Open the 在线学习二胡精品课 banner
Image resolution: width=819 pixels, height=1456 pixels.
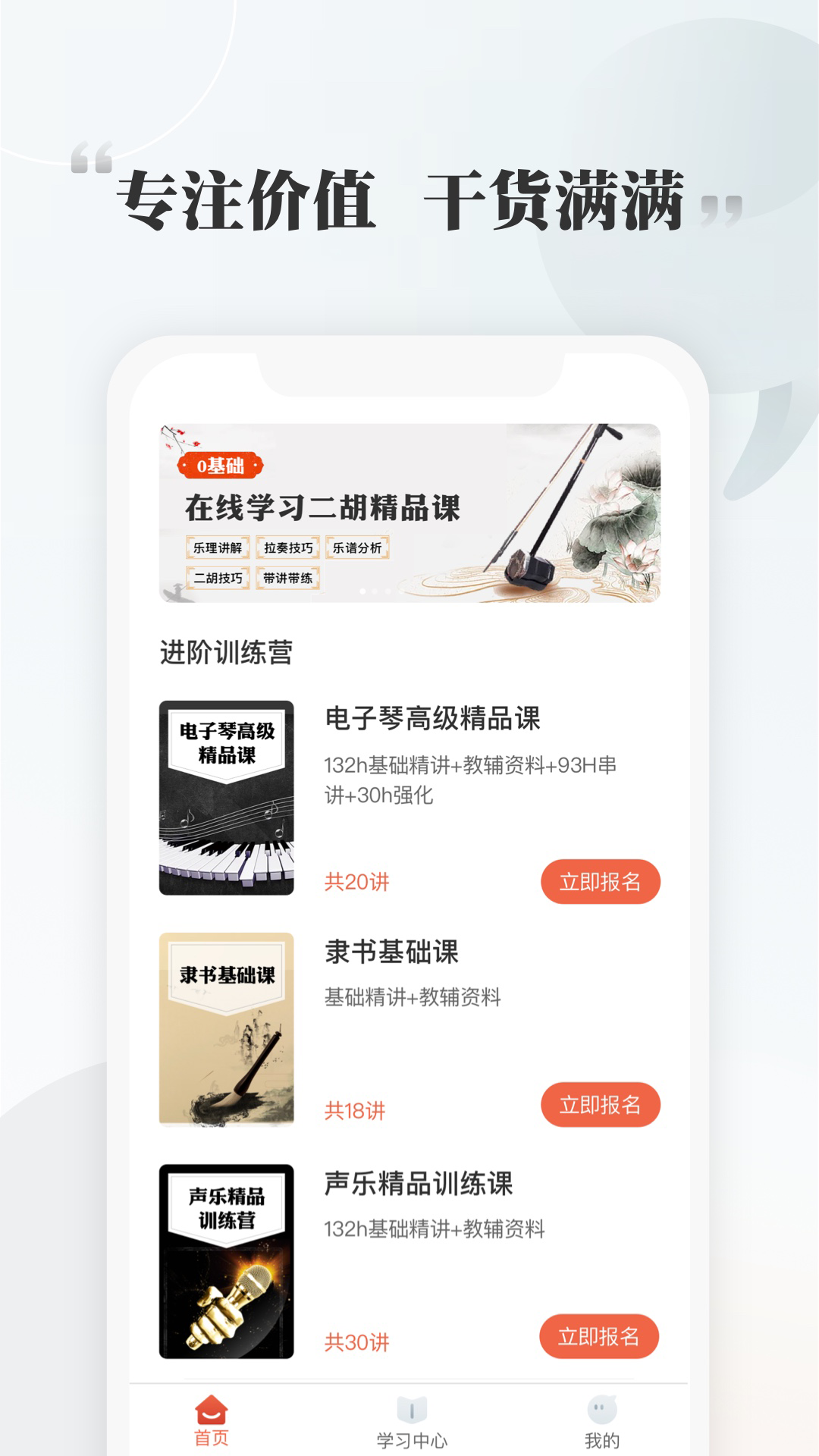pos(409,508)
